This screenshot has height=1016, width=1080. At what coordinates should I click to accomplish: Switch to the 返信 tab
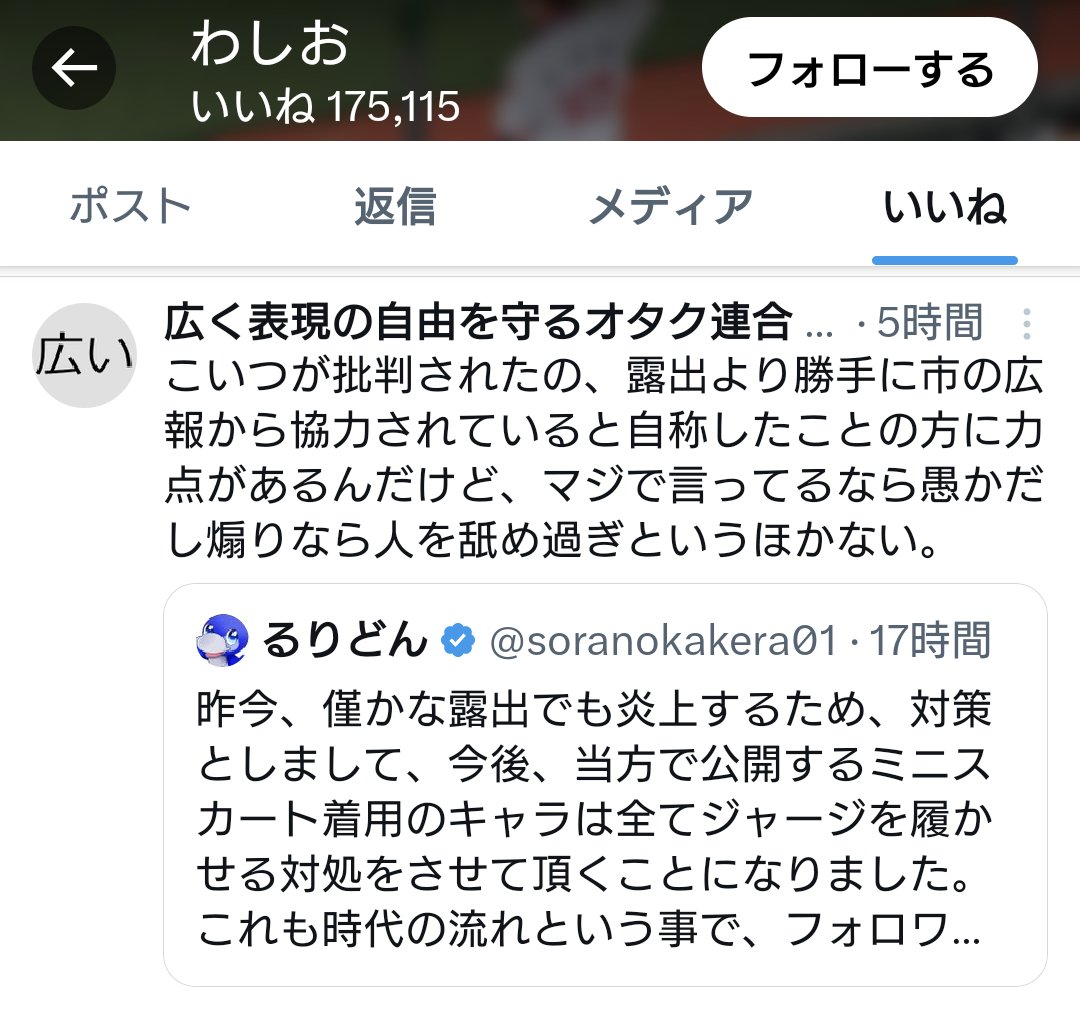(395, 207)
